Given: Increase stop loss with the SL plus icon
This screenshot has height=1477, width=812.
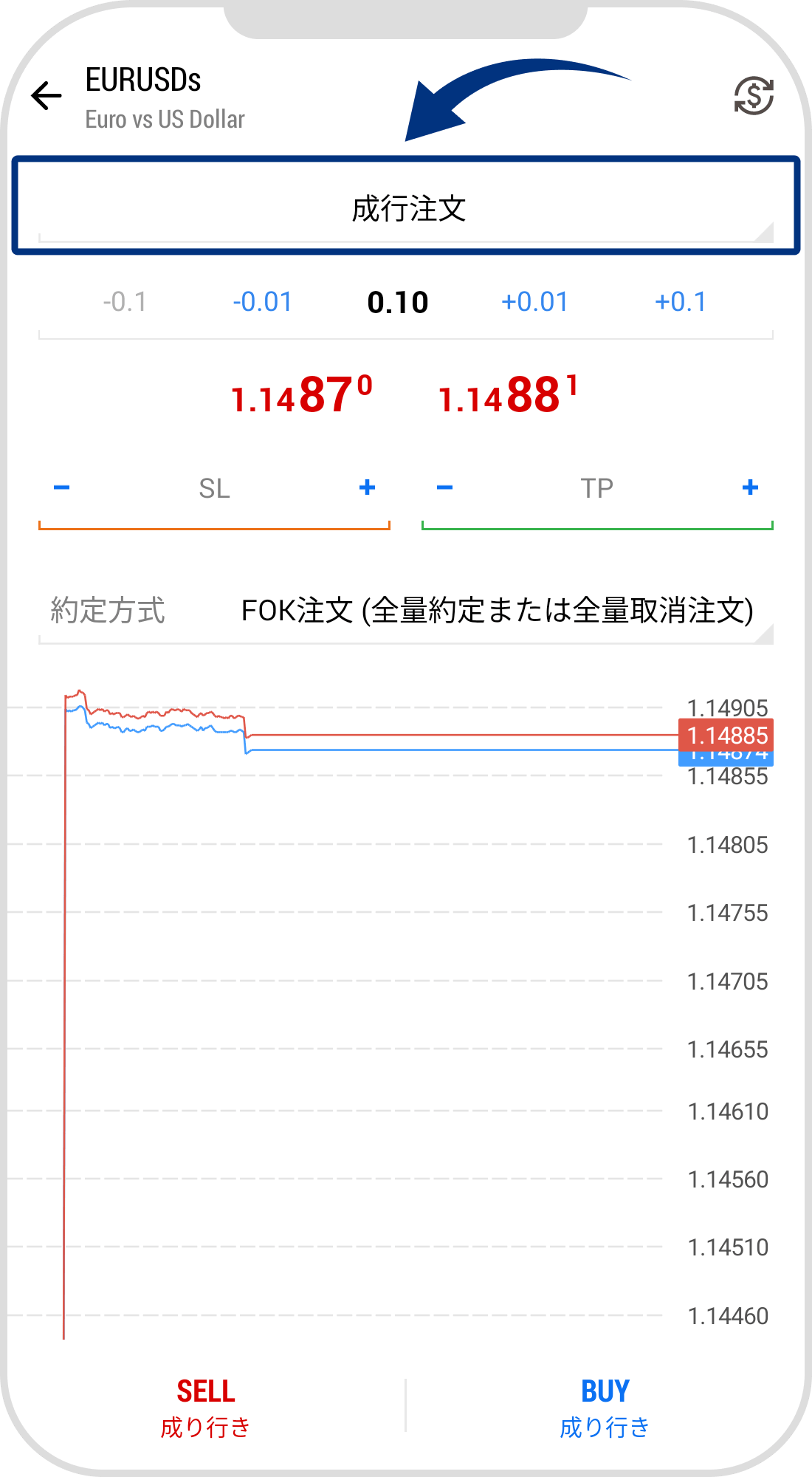Looking at the screenshot, I should pyautogui.click(x=367, y=487).
